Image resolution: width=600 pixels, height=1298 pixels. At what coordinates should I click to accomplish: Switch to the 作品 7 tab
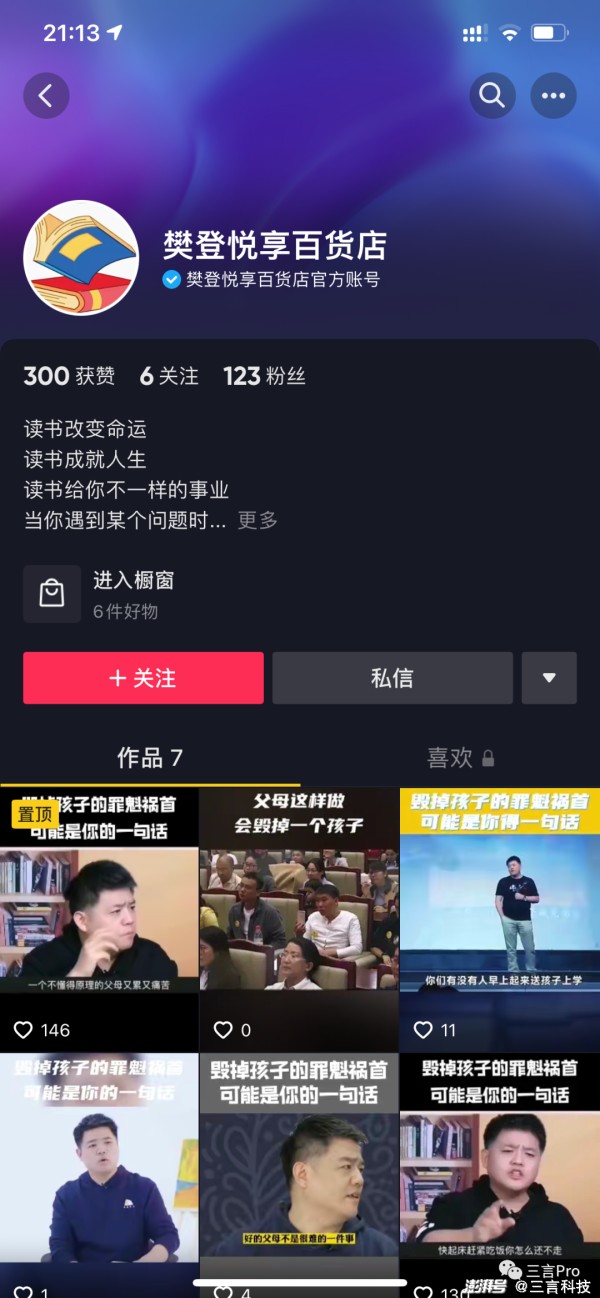(x=150, y=758)
